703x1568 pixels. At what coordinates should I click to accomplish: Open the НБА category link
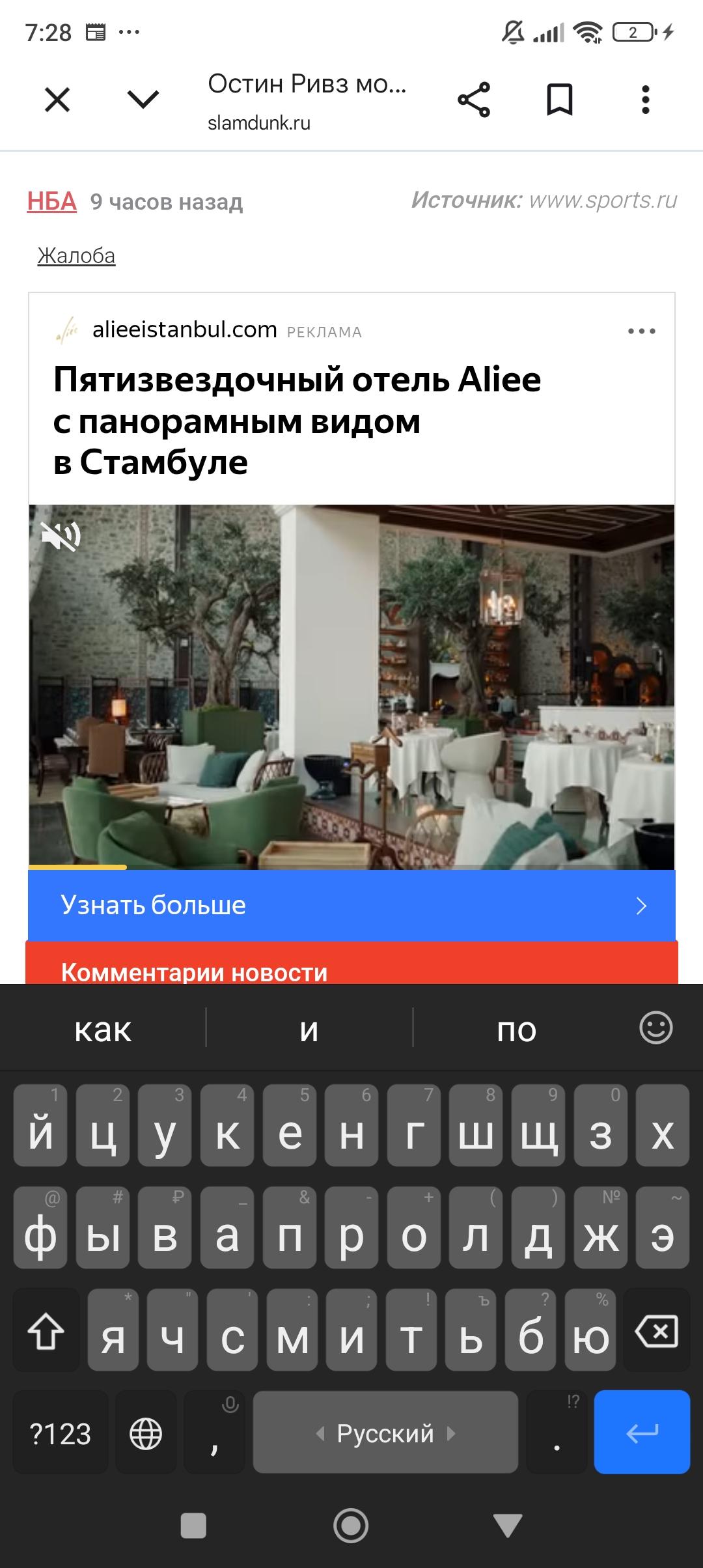pos(52,201)
